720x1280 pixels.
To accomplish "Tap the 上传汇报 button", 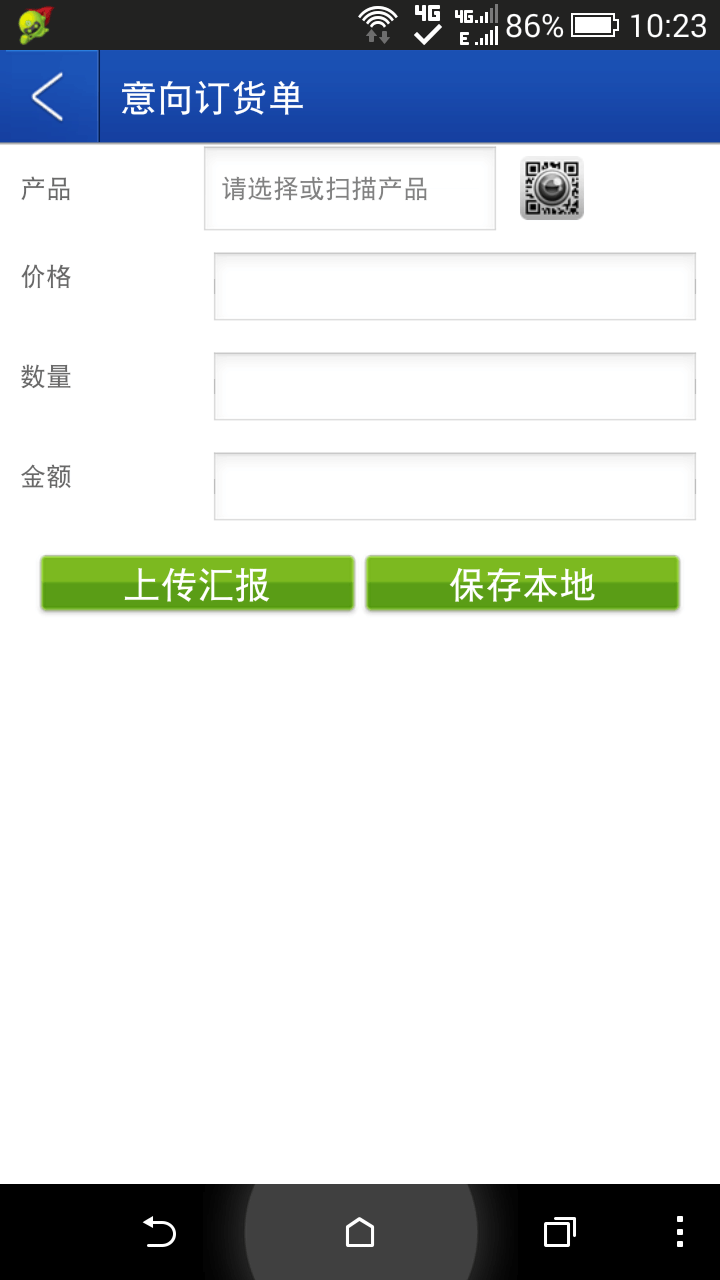I will [x=197, y=584].
